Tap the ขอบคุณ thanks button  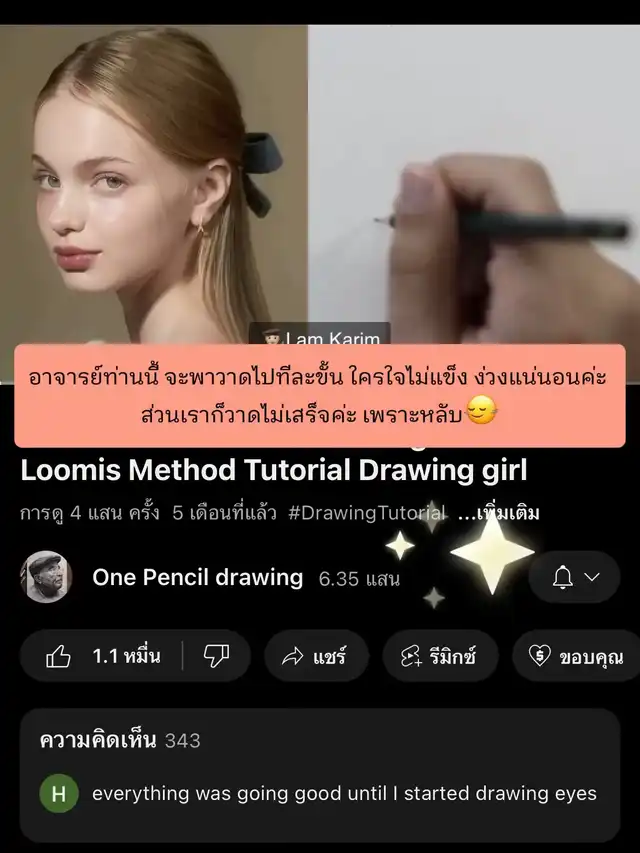click(575, 656)
